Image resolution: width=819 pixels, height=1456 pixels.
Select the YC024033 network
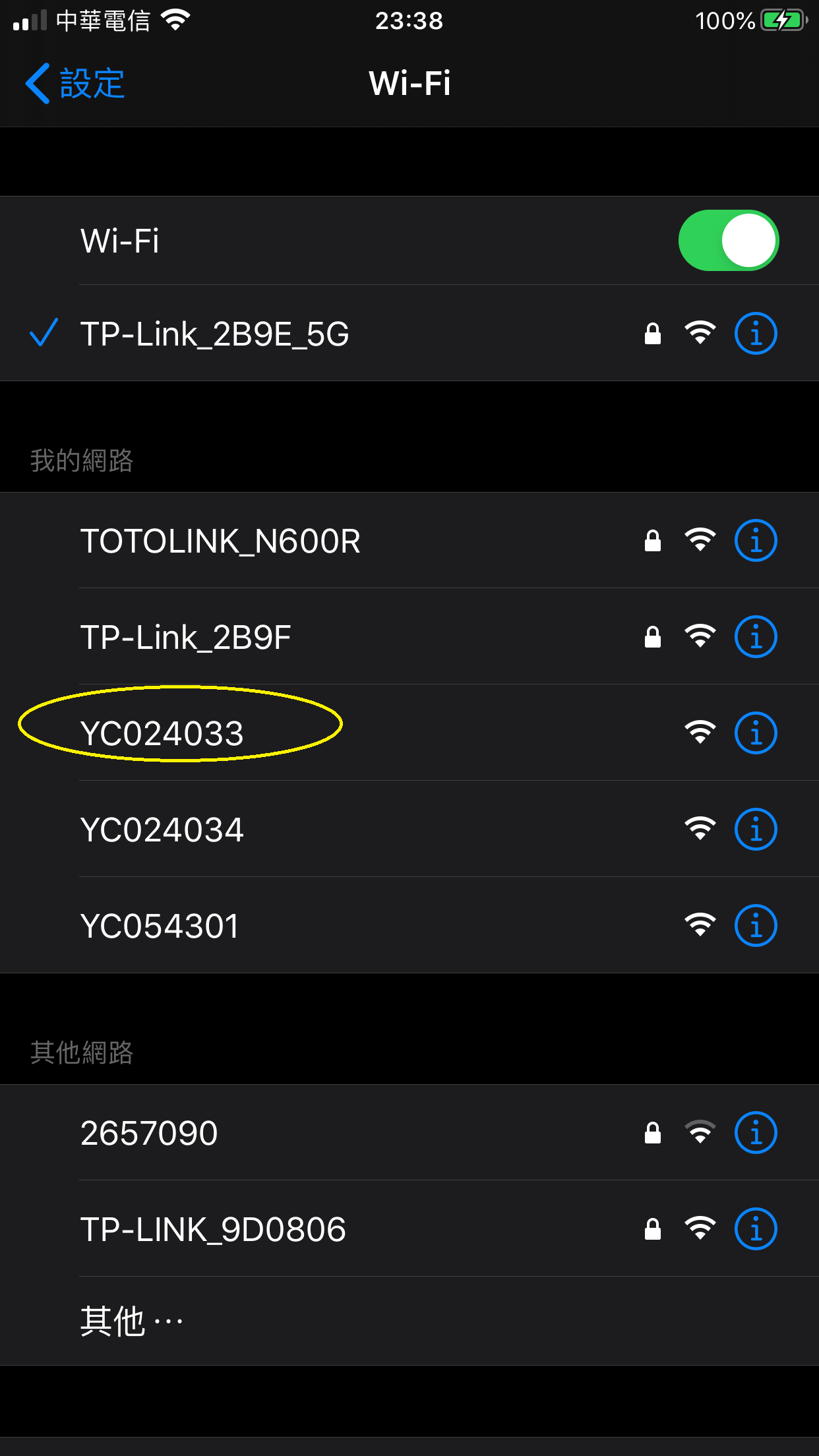click(162, 733)
